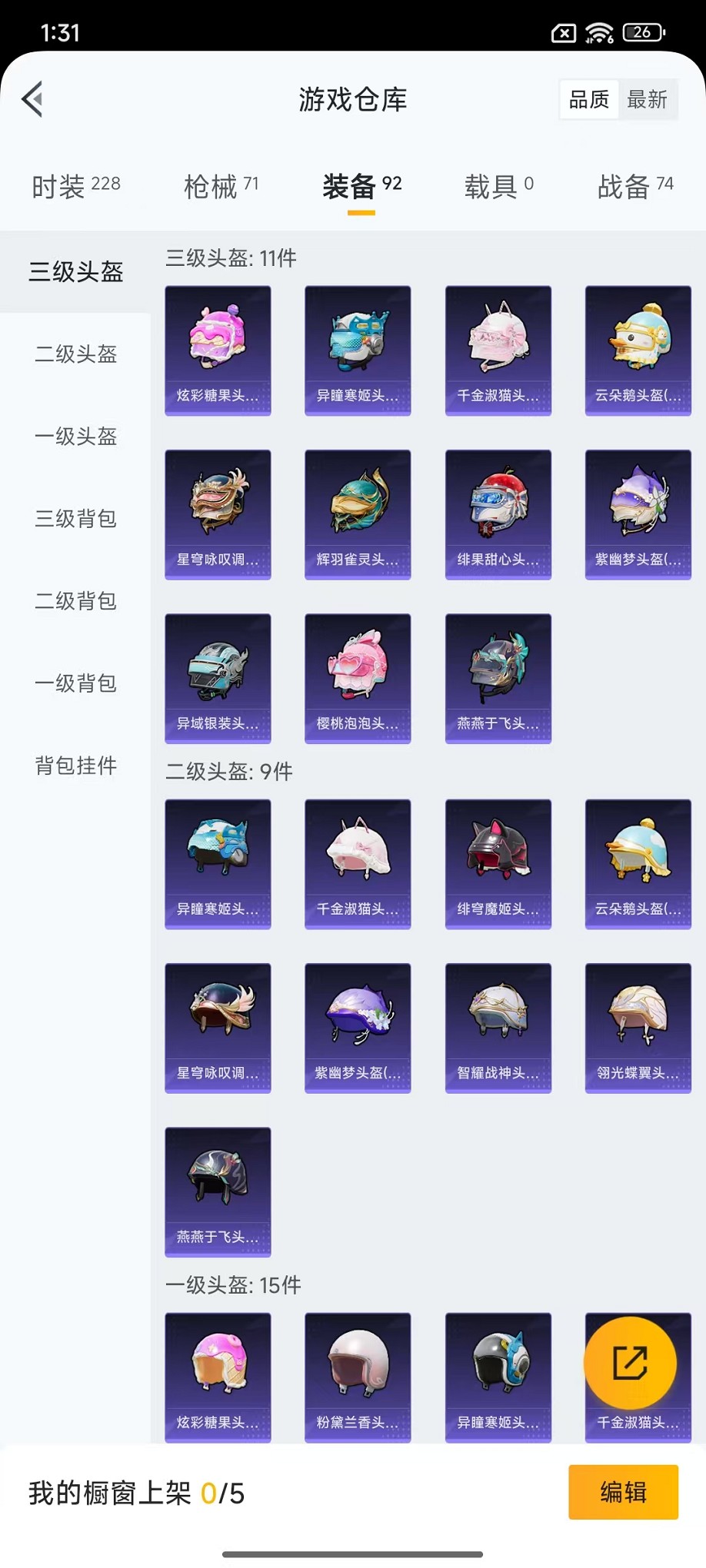Switch to the 枪械 tab

(x=221, y=186)
